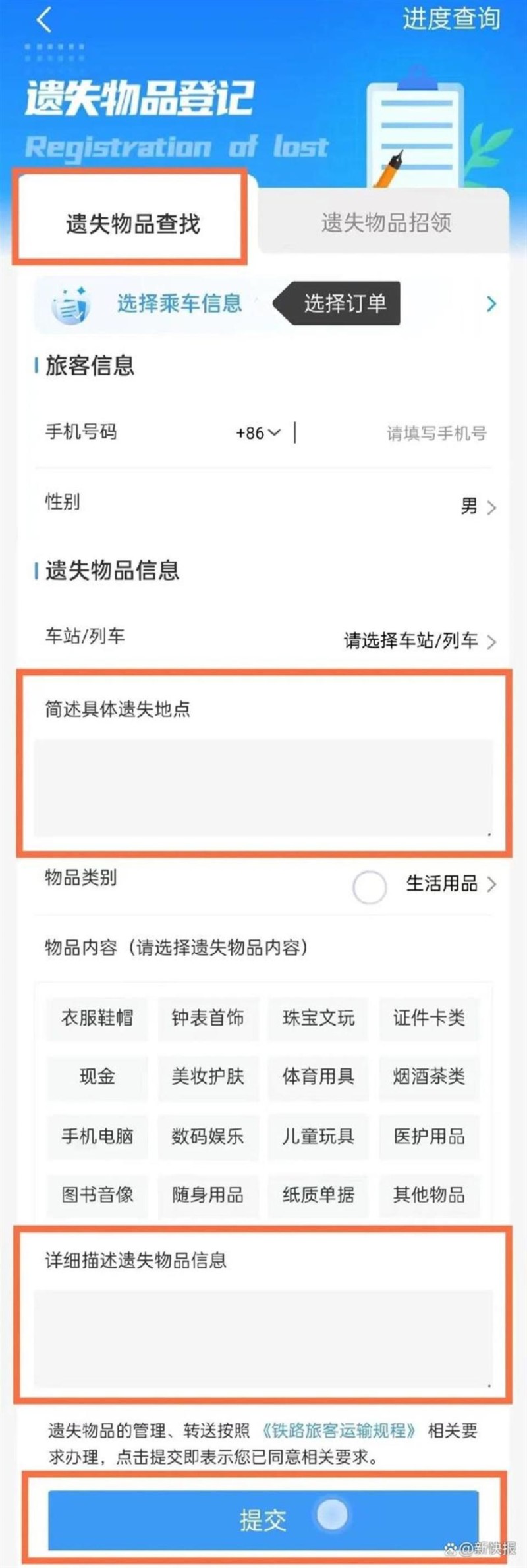The image size is (527, 1568).
Task: Go back using the top-left arrow
Action: click(43, 20)
